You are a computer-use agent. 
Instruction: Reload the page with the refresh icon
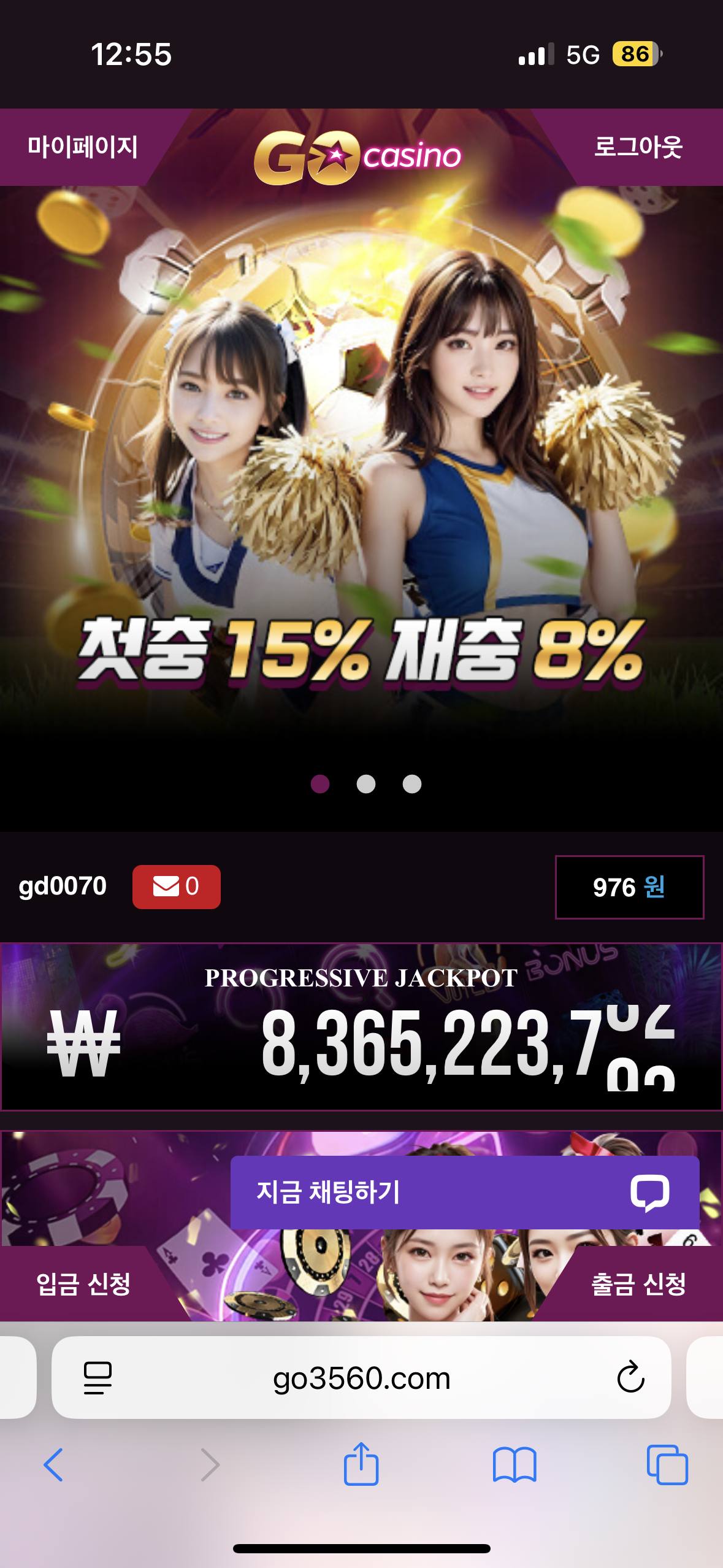[x=630, y=1378]
